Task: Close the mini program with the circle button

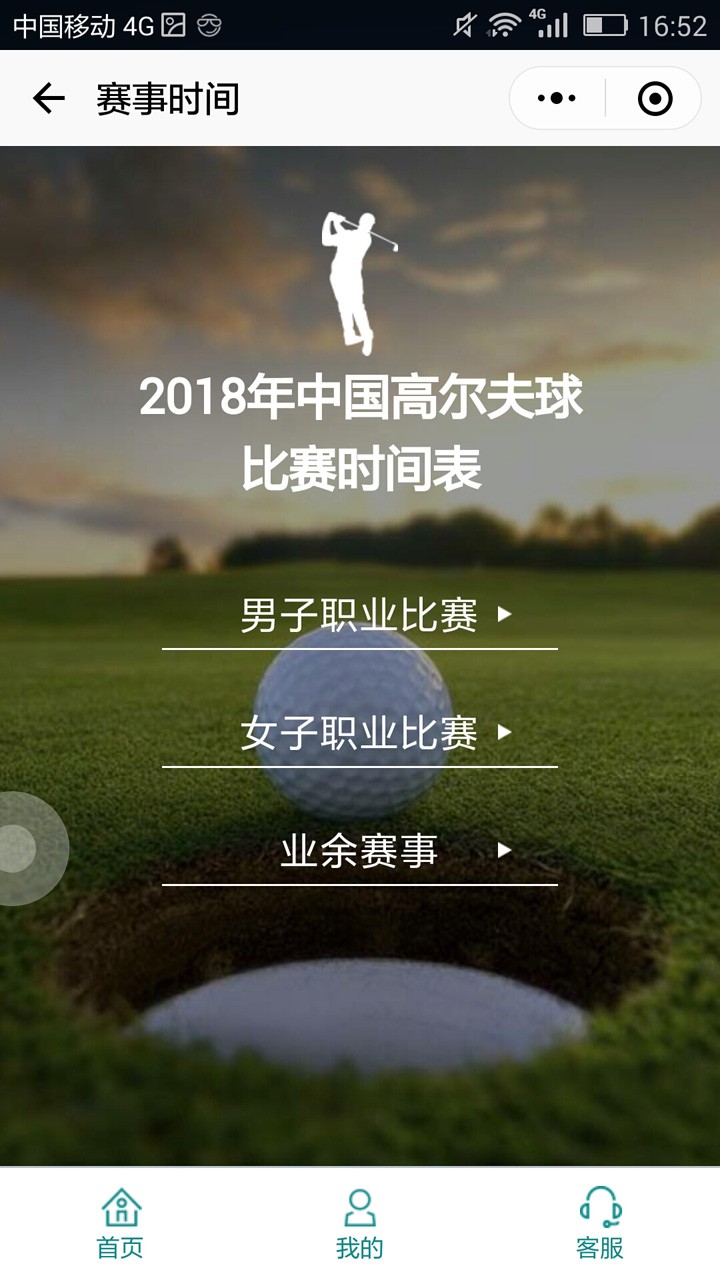Action: 655,98
